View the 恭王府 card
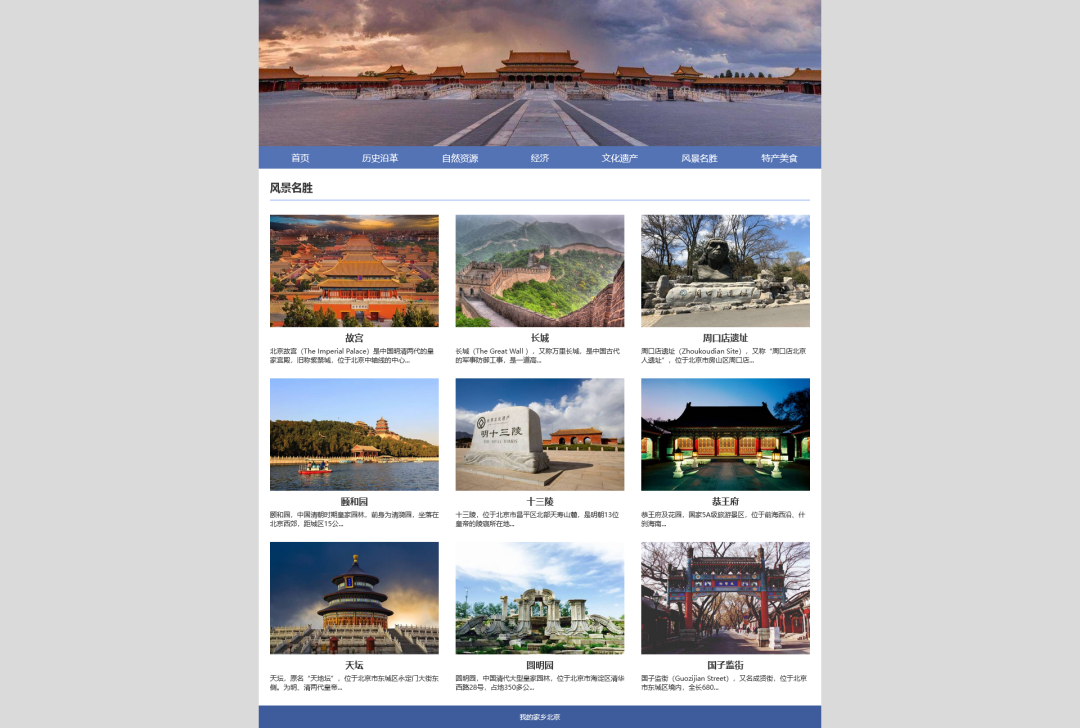The height and width of the screenshot is (728, 1080). click(725, 435)
